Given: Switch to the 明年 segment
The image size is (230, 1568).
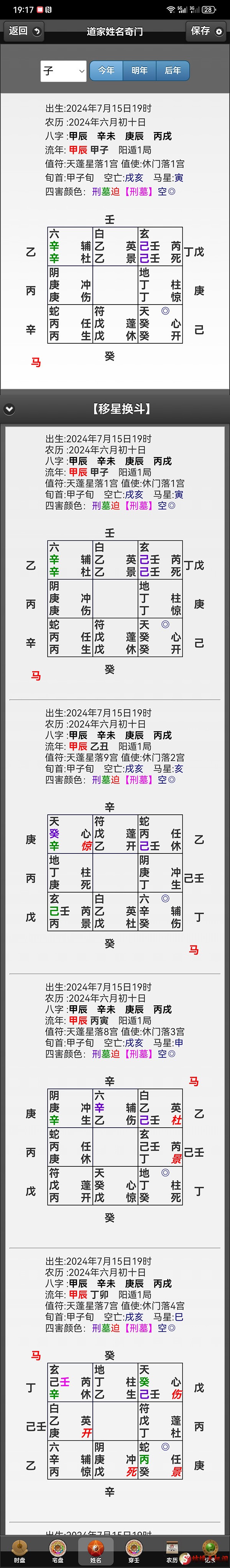Looking at the screenshot, I should click(x=139, y=71).
